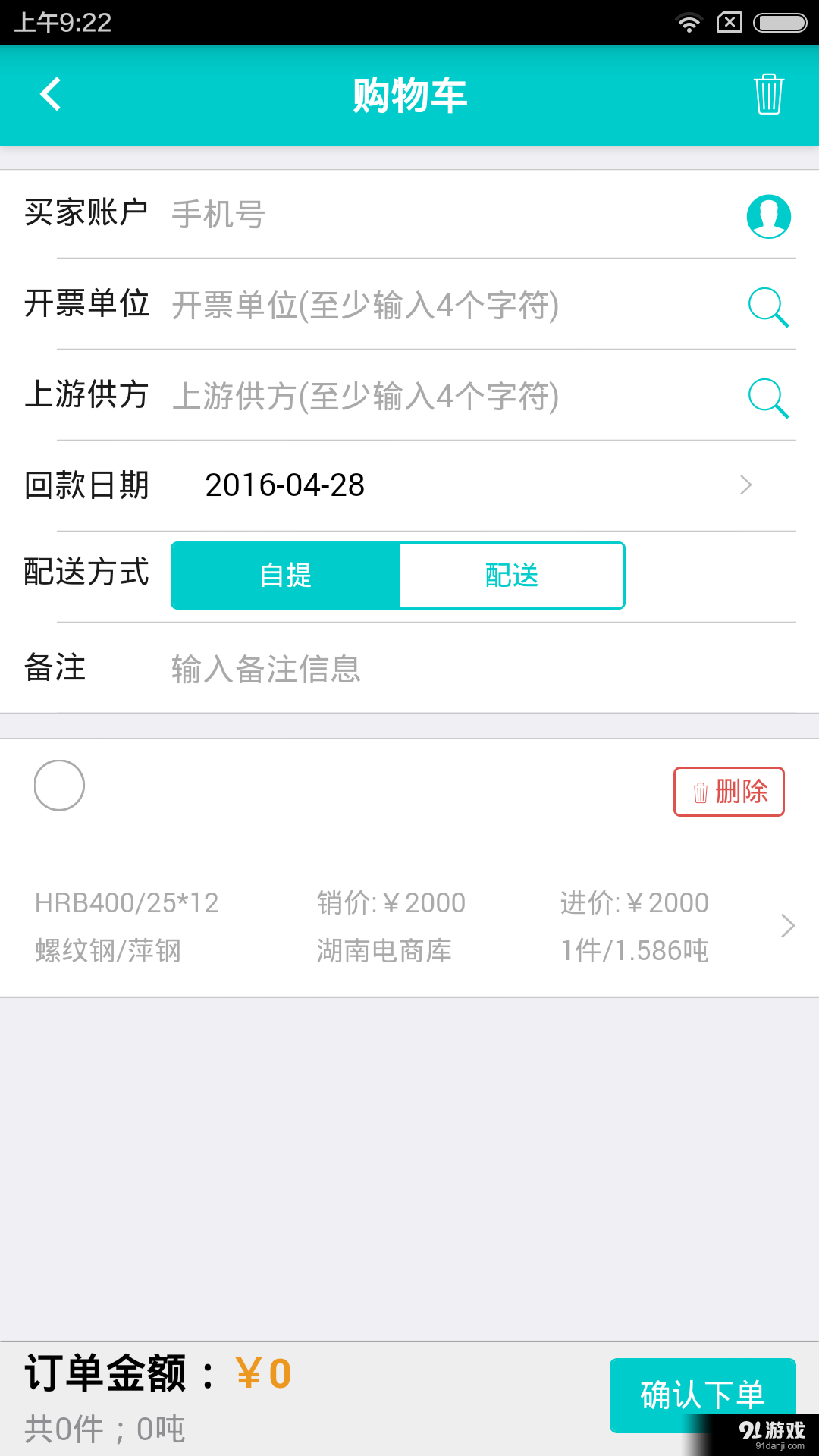Enable 自提 self-pickup delivery mode

(286, 576)
